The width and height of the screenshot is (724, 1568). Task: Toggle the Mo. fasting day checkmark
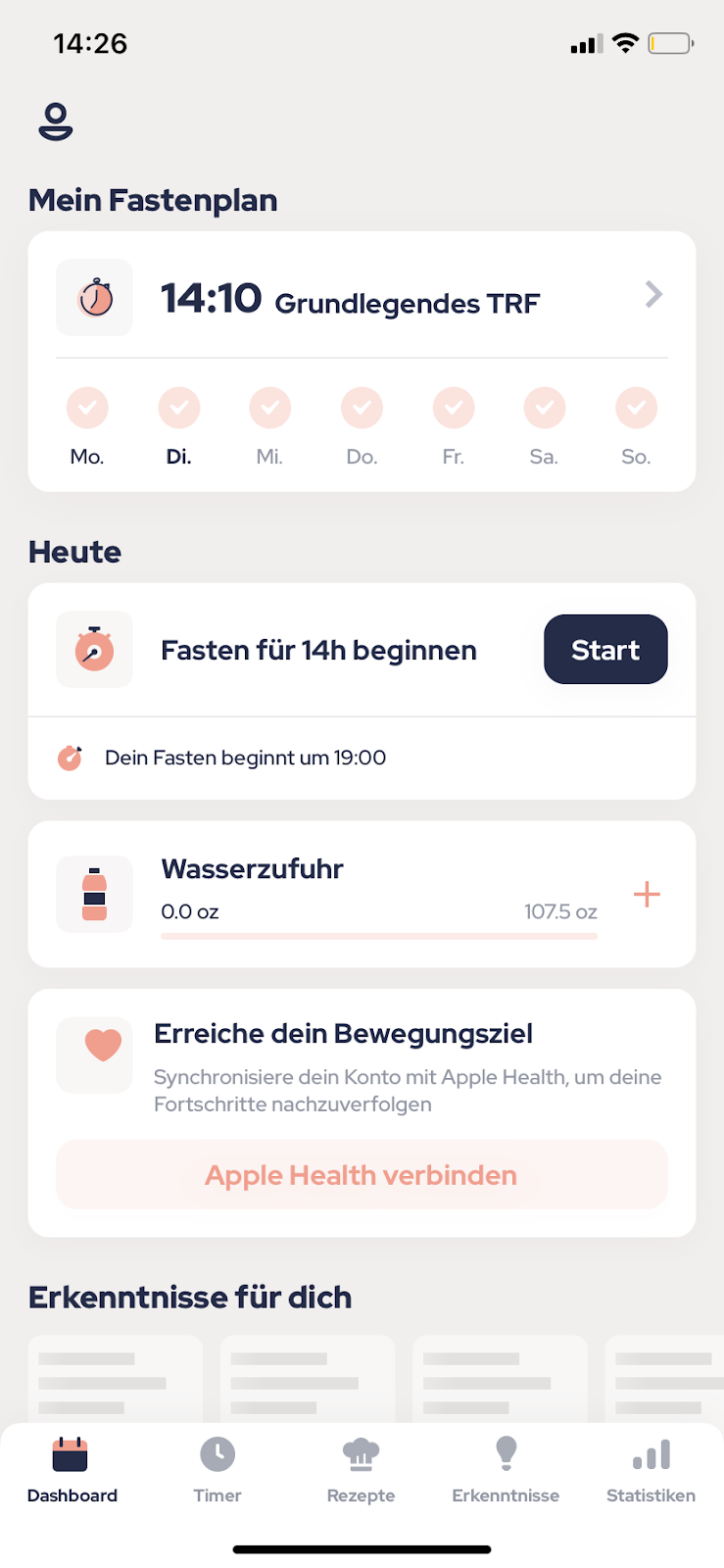point(87,408)
